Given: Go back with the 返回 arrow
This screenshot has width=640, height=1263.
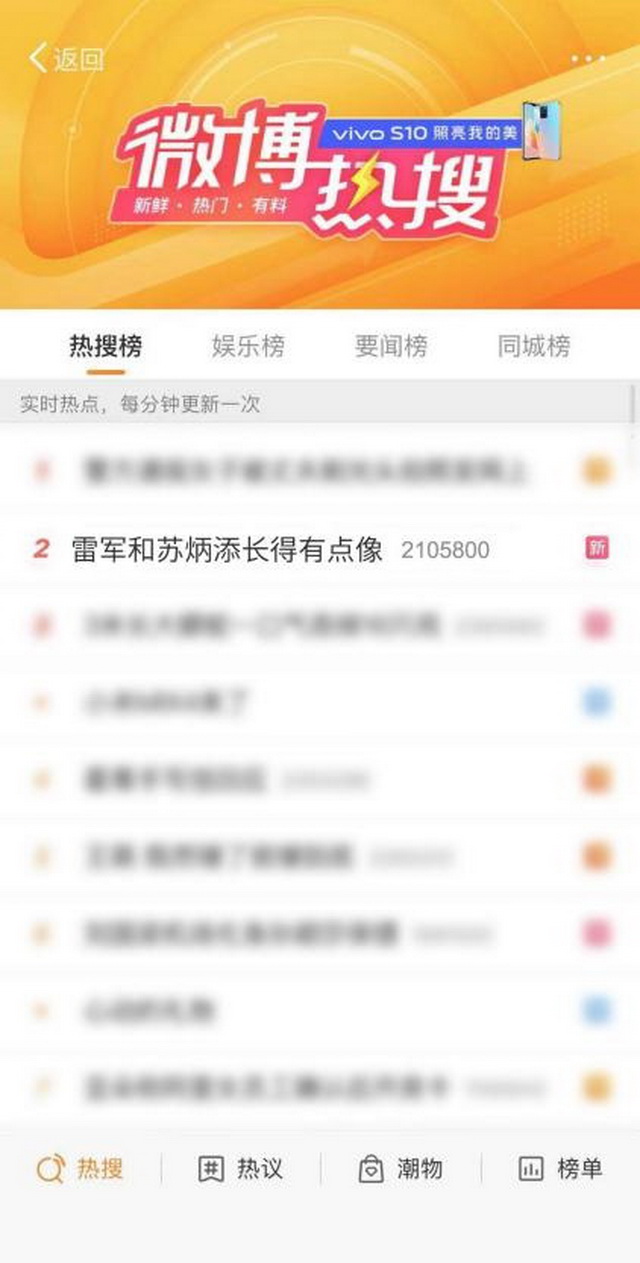Looking at the screenshot, I should 66,59.
